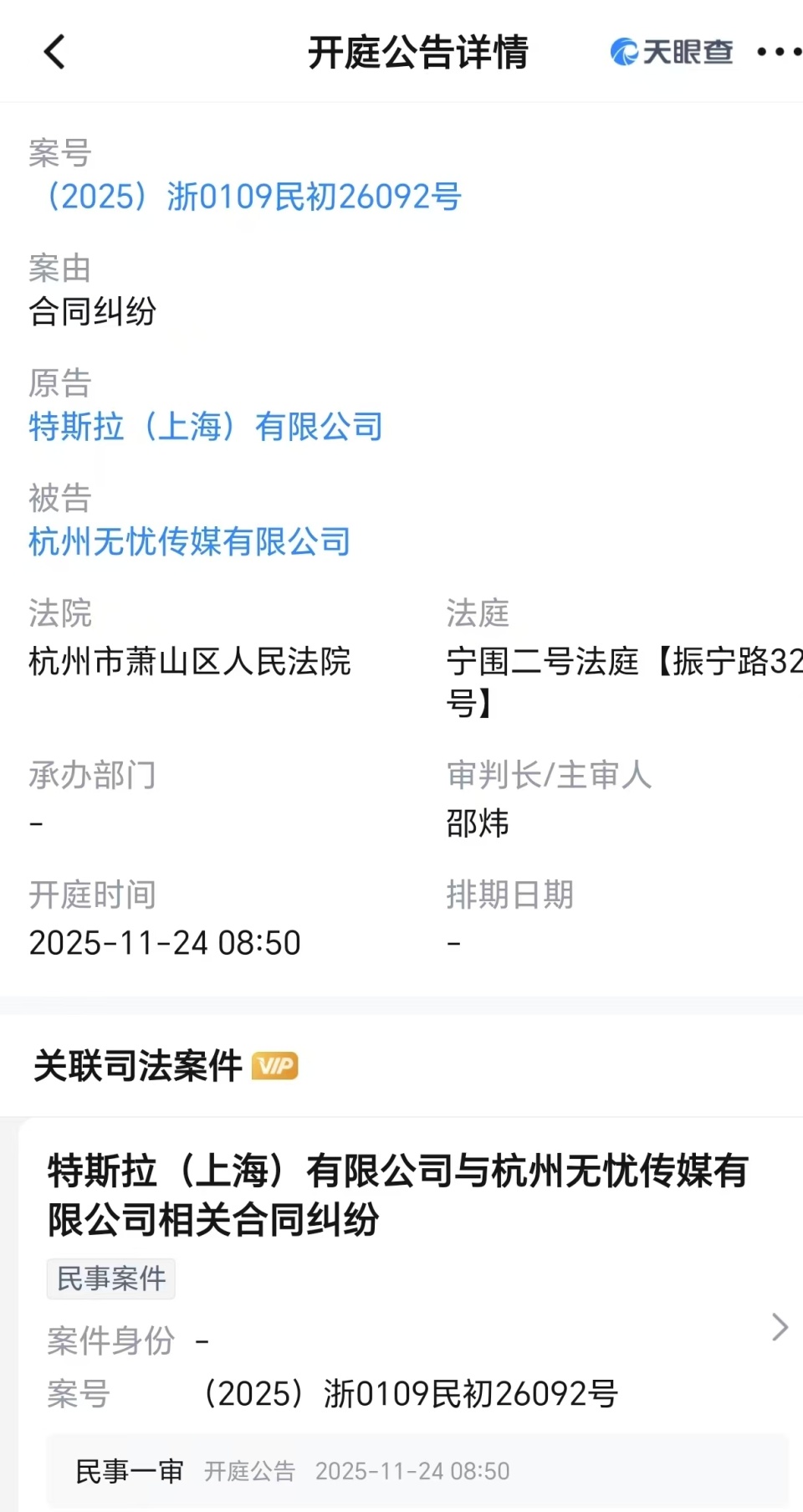The height and width of the screenshot is (1512, 803).
Task: View the 开庭公告详情 page title
Action: (418, 51)
